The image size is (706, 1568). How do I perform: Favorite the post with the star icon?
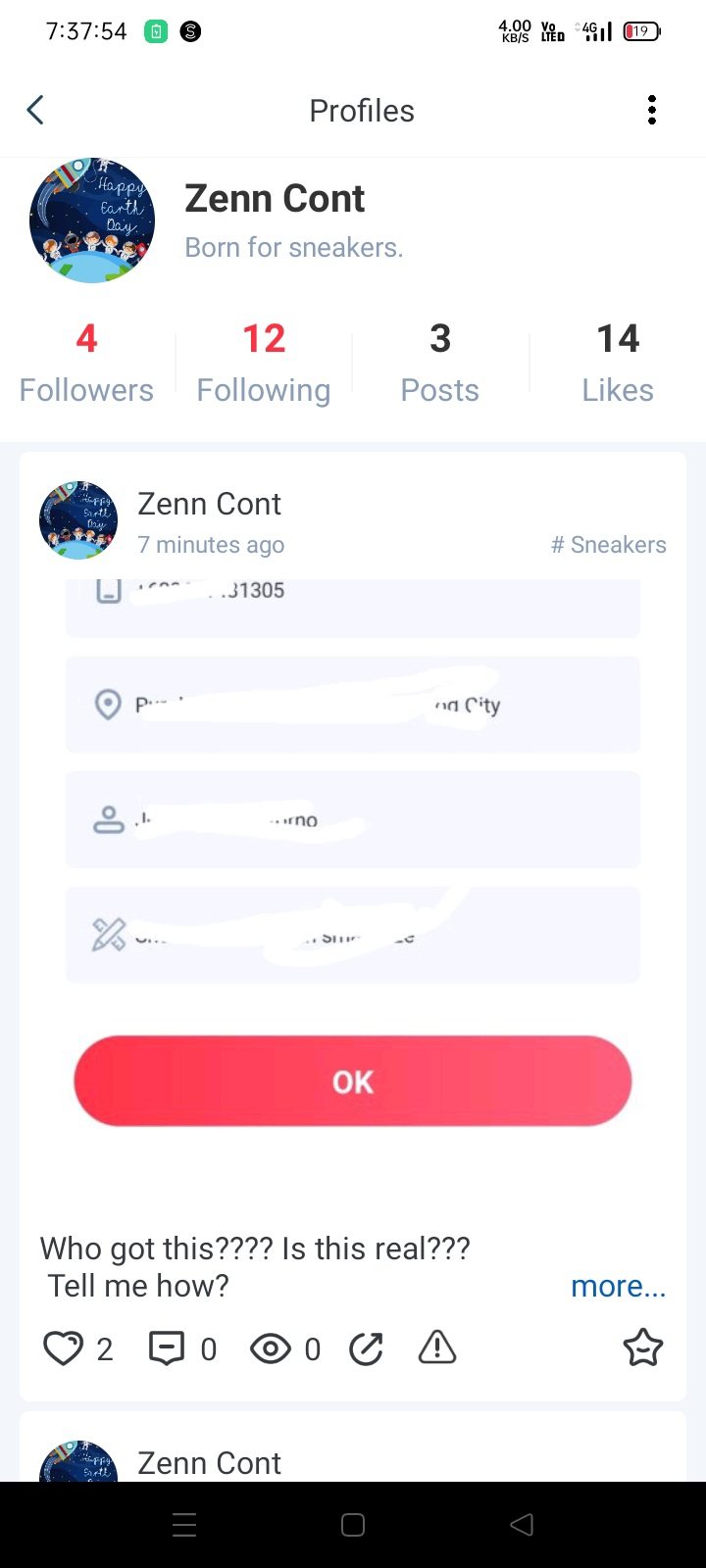point(643,1348)
